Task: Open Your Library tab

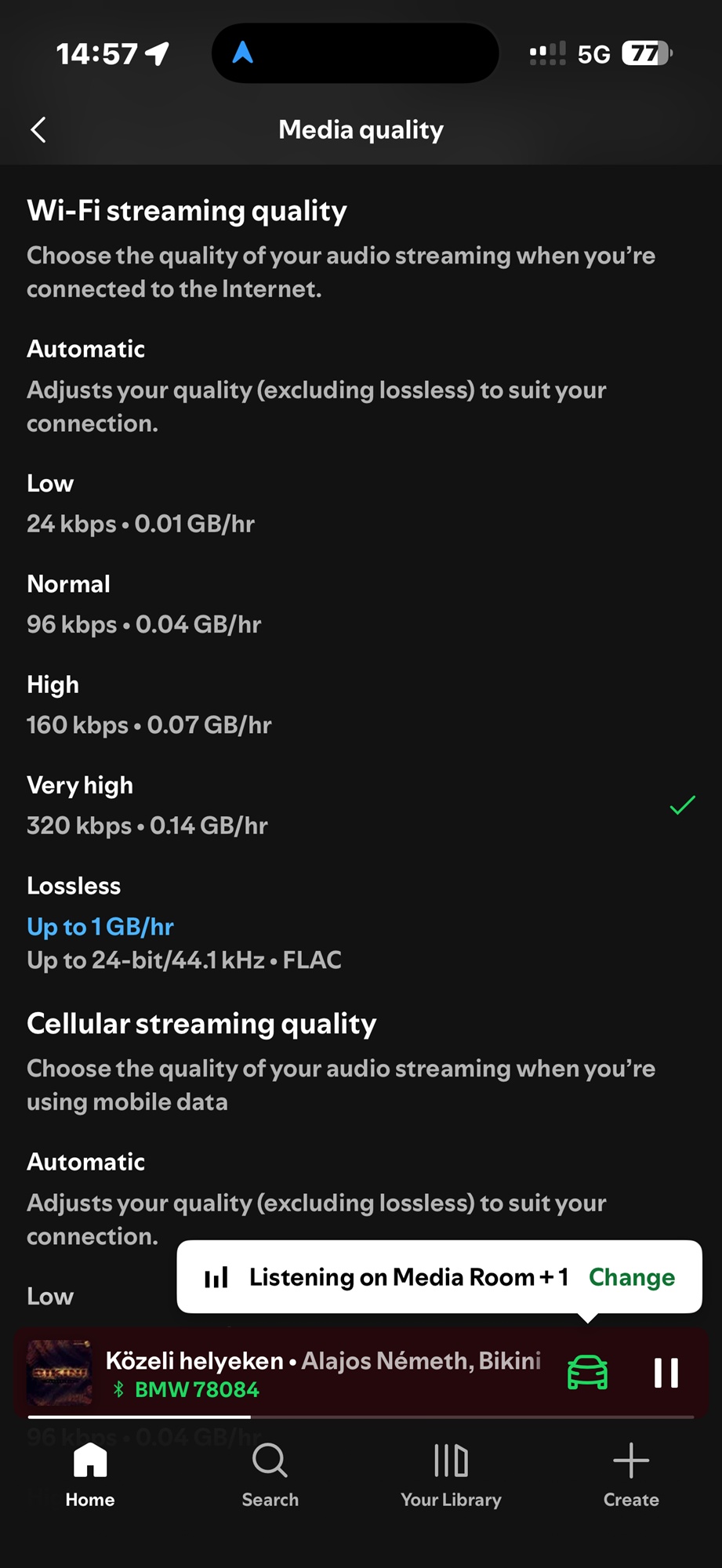Action: pos(451,1475)
